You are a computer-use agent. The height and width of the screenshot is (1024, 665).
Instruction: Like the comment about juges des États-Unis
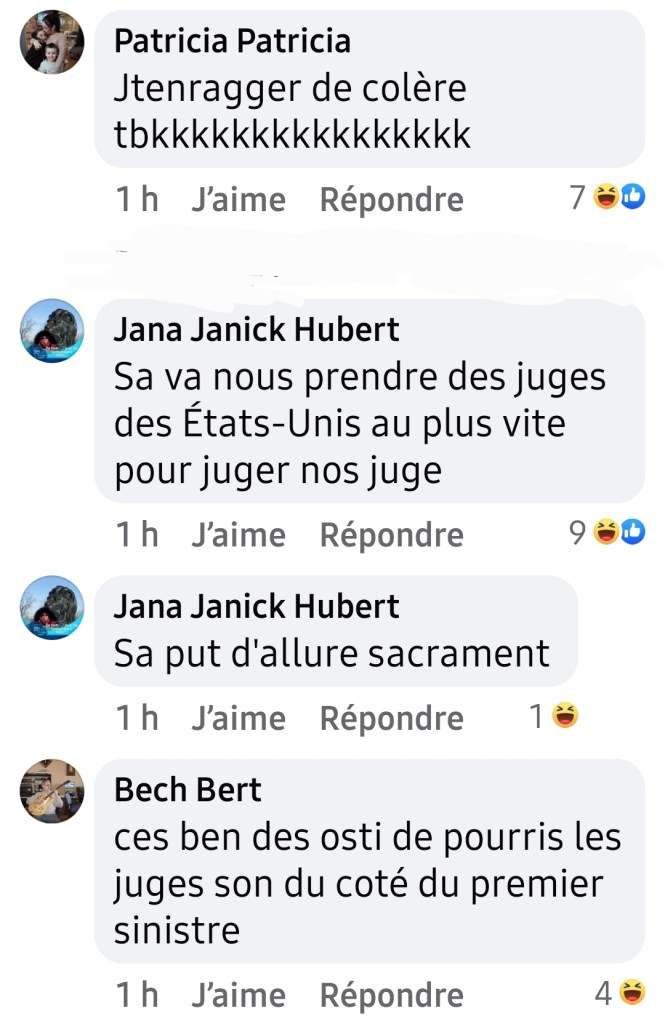point(238,534)
